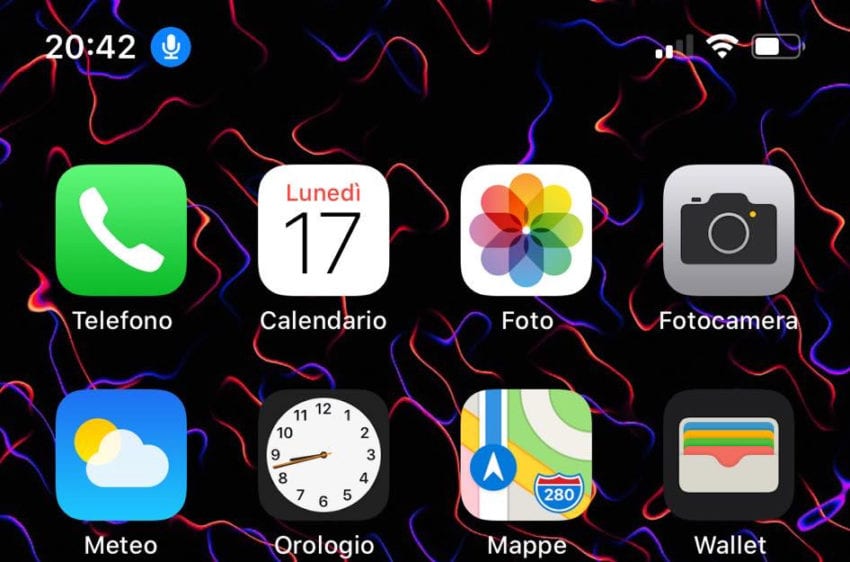Screen dimensions: 850x562
Task: Launch the Mappe app
Action: pyautogui.click(x=526, y=455)
